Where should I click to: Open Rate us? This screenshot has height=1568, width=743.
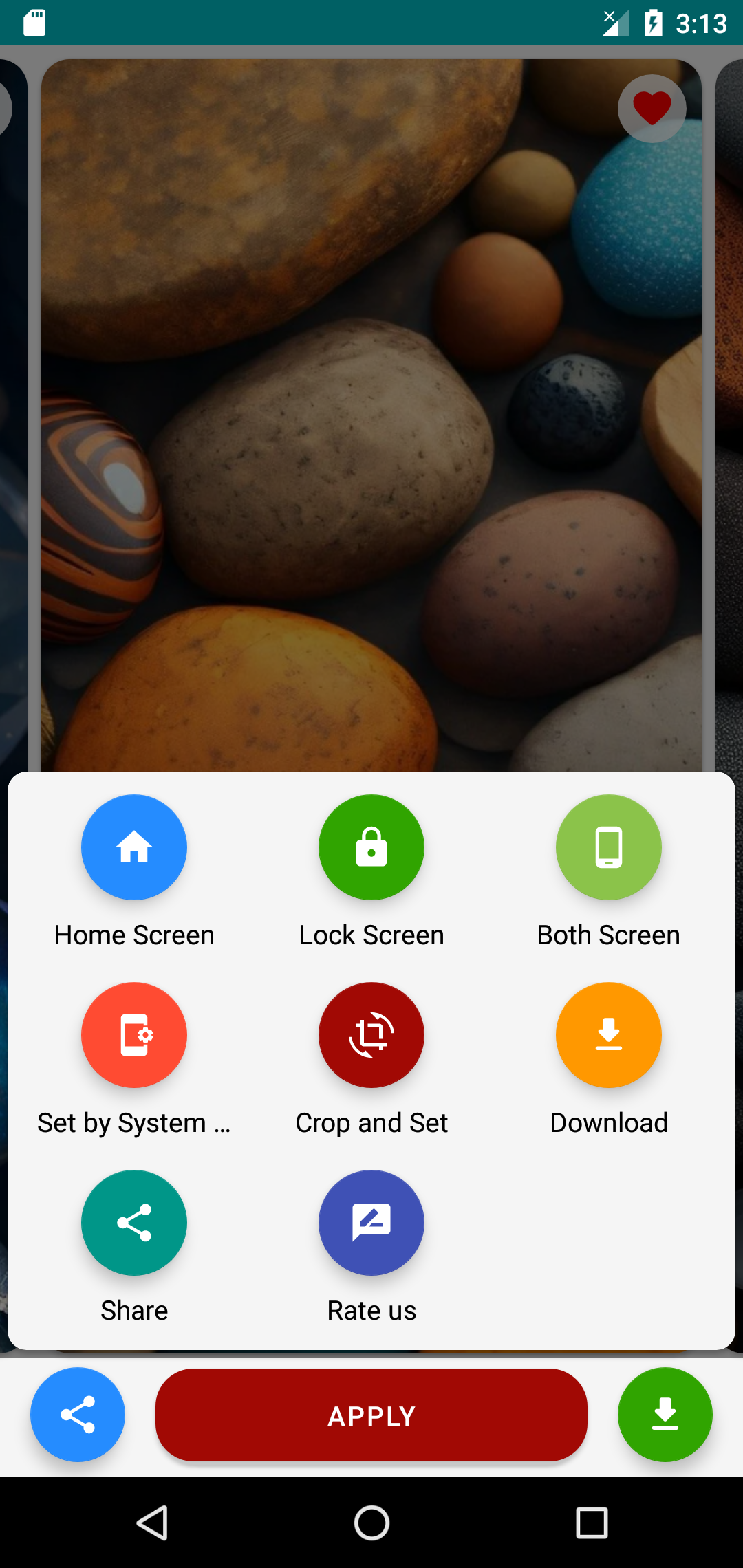(371, 1223)
